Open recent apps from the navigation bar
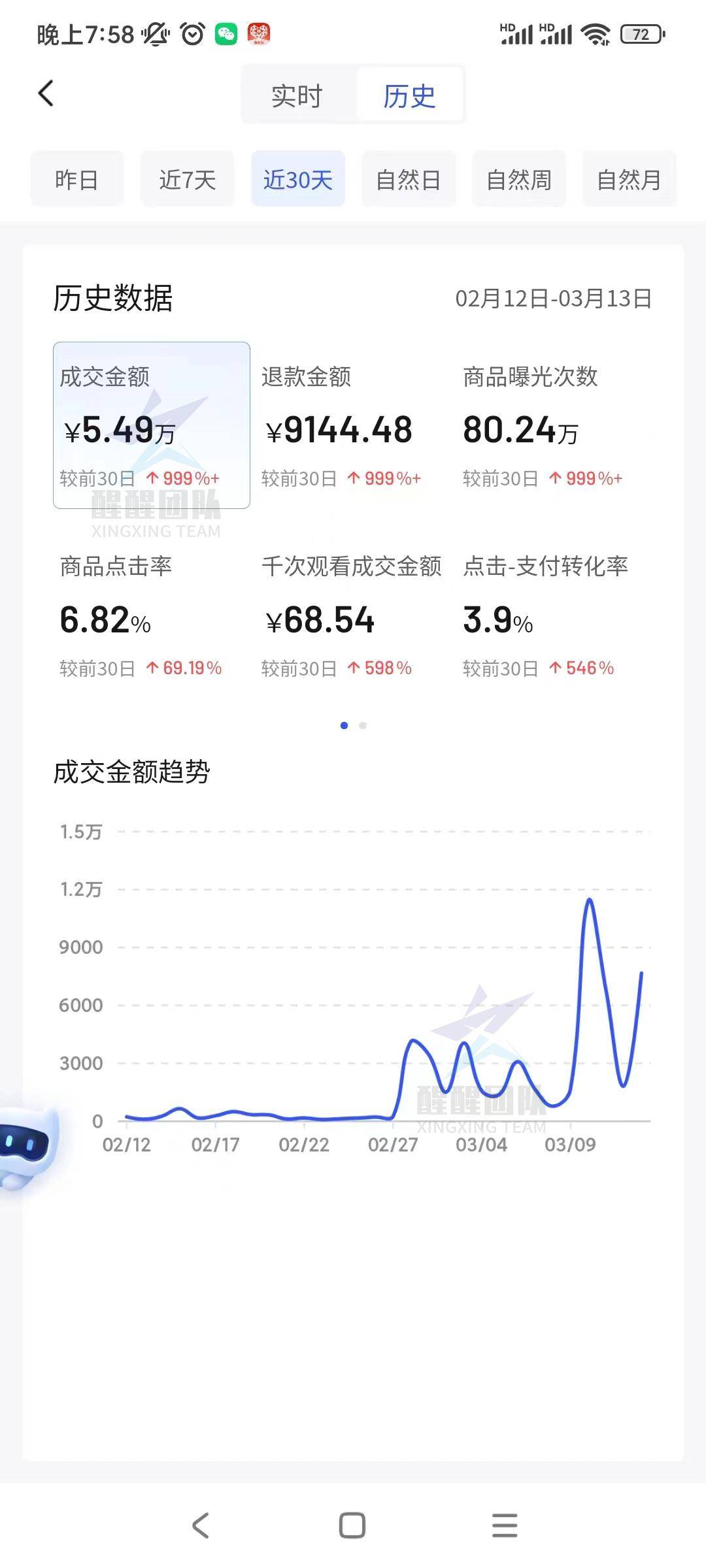The width and height of the screenshot is (706, 1568). click(x=505, y=1526)
